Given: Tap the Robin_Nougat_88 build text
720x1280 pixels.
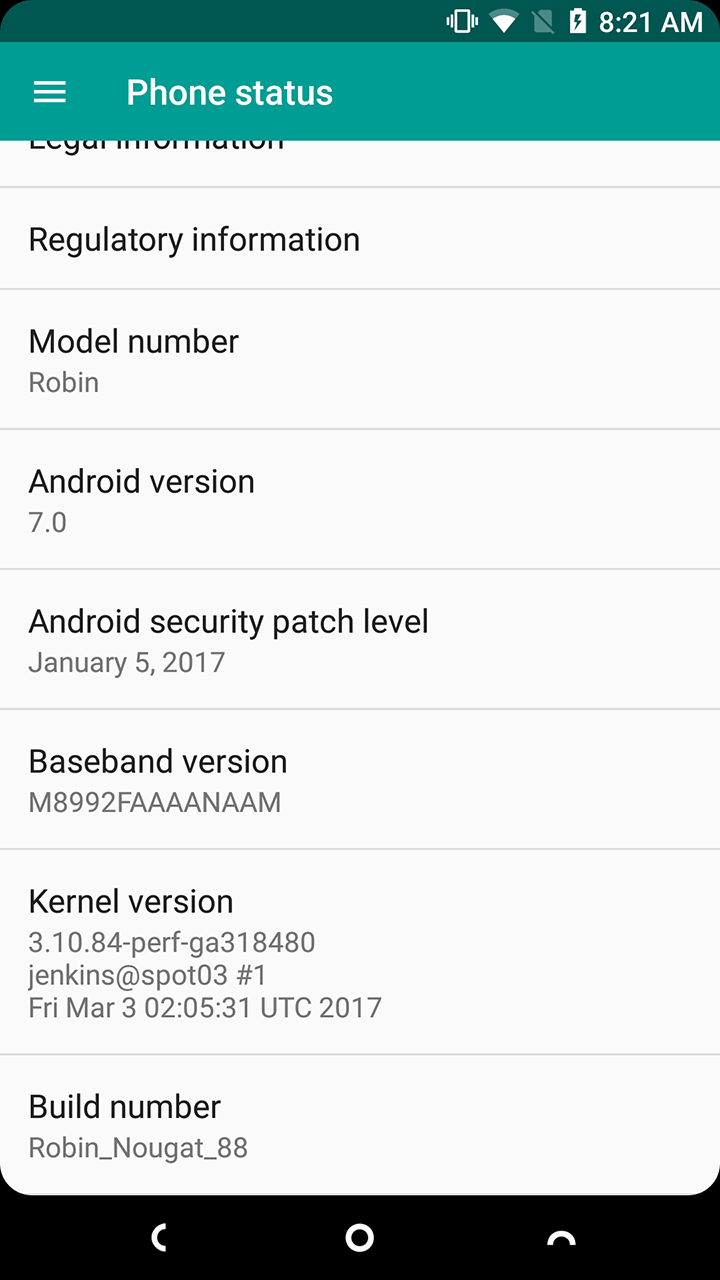Looking at the screenshot, I should coord(137,1147).
